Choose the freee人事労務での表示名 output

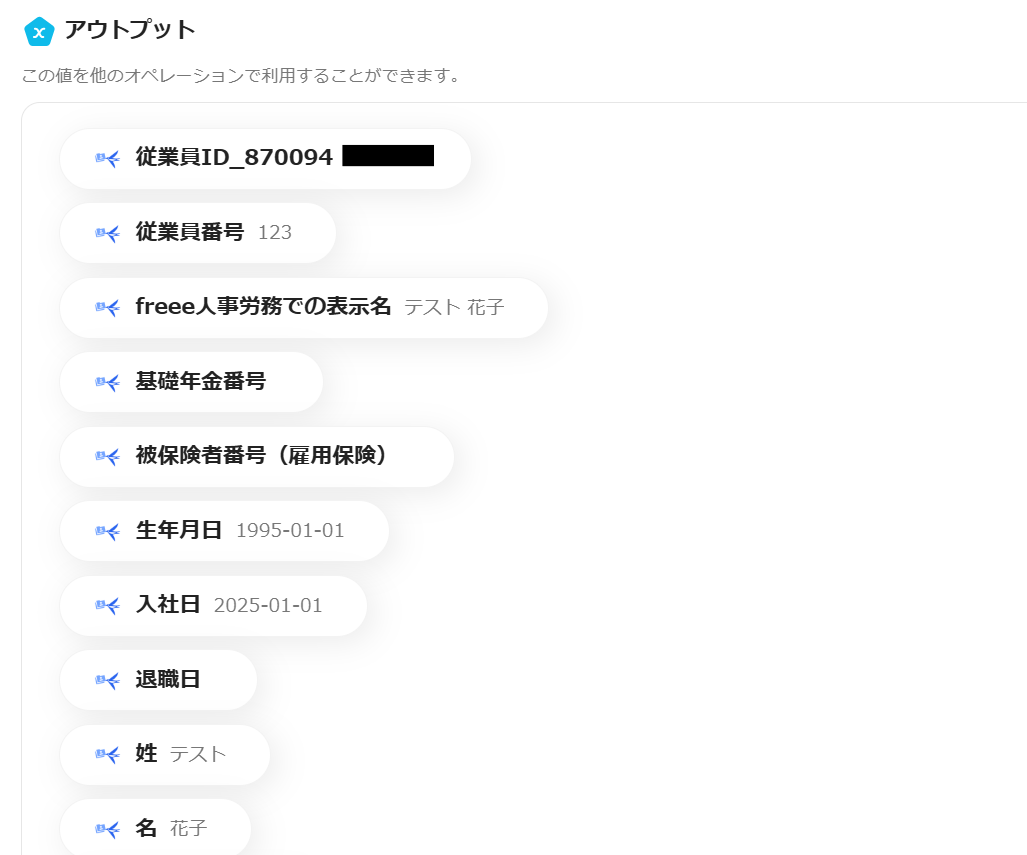click(x=303, y=307)
